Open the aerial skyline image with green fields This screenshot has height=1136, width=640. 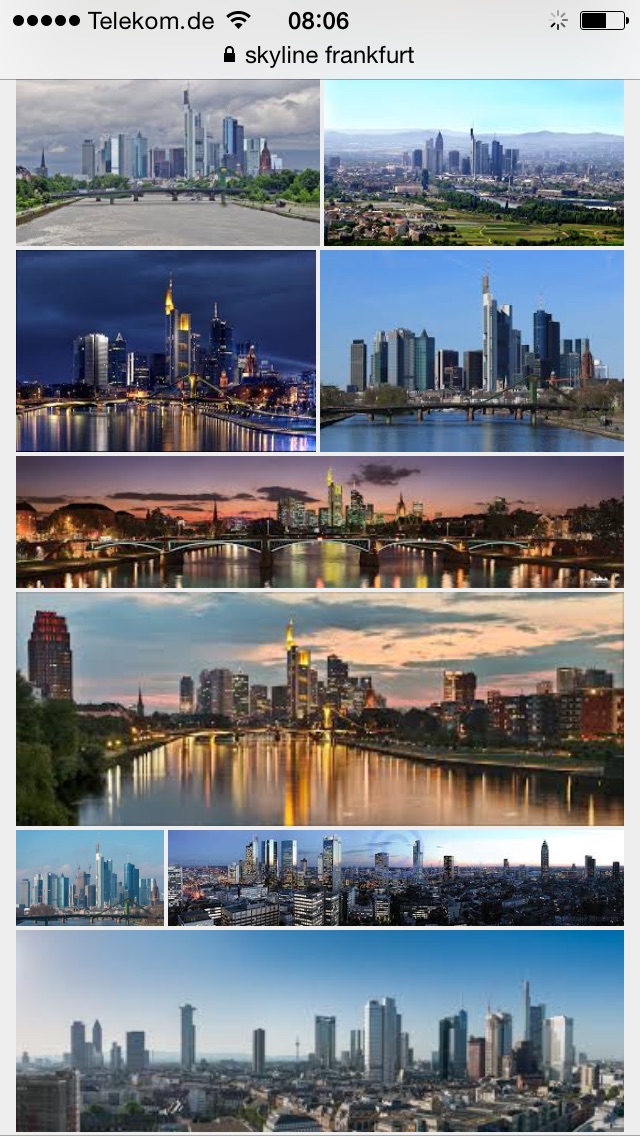(473, 163)
